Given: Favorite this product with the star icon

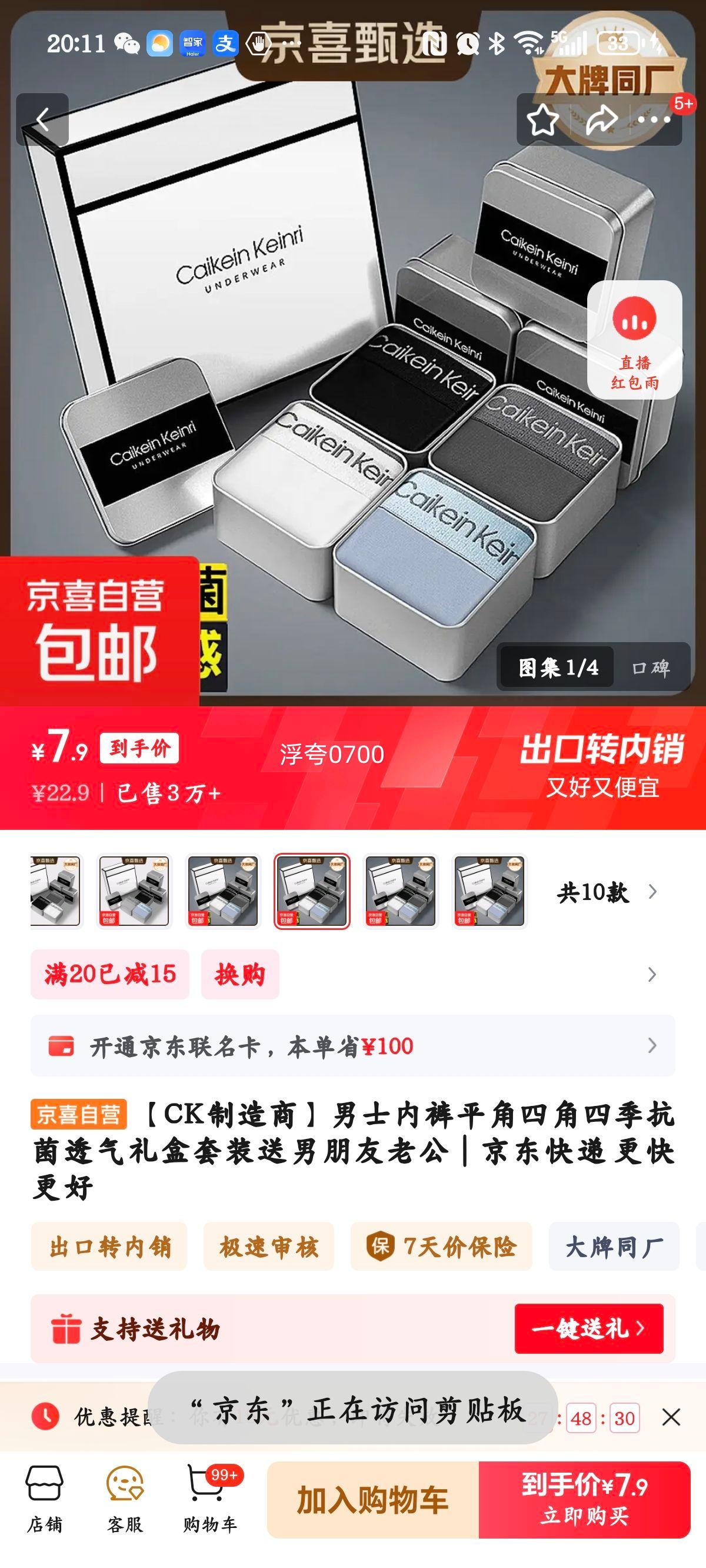Looking at the screenshot, I should (542, 120).
